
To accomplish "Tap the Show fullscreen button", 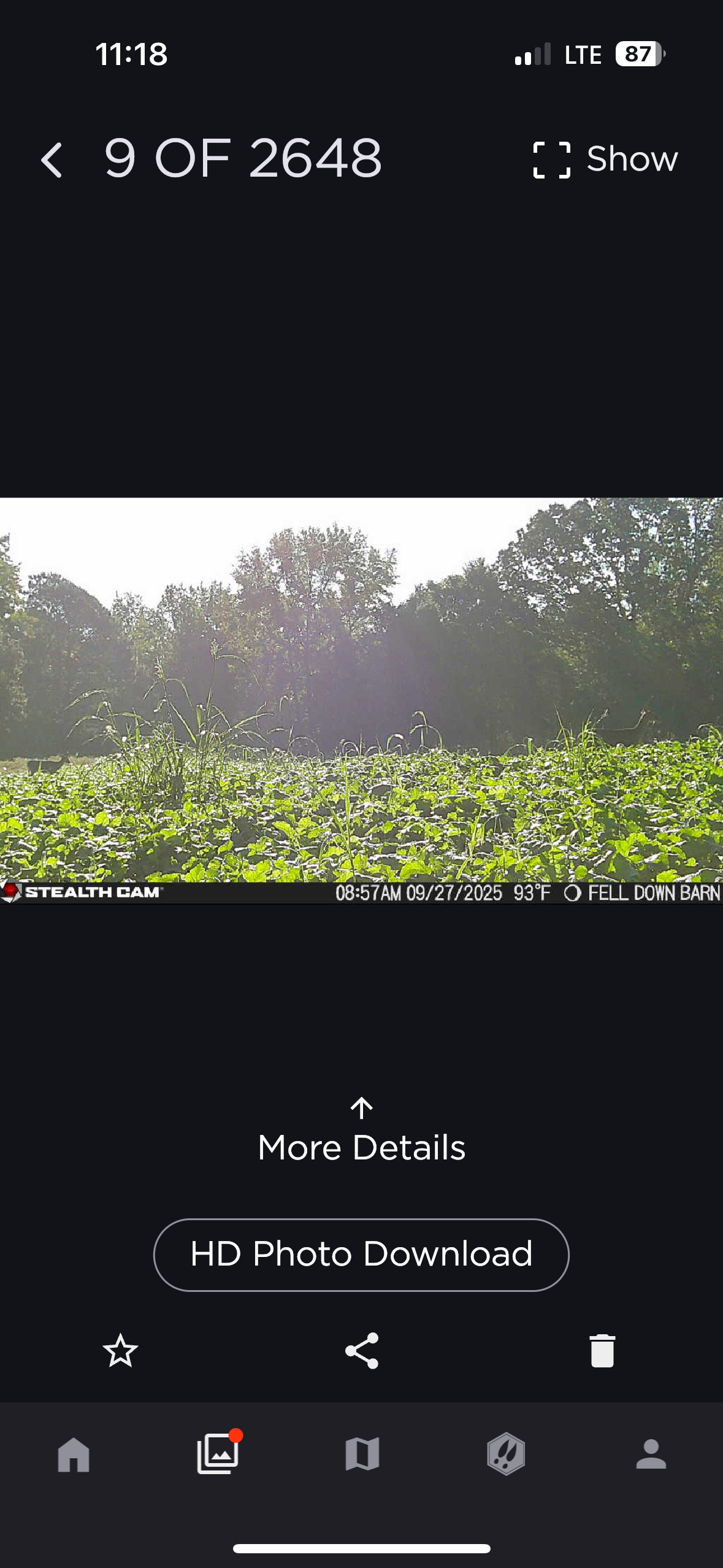I will point(605,159).
